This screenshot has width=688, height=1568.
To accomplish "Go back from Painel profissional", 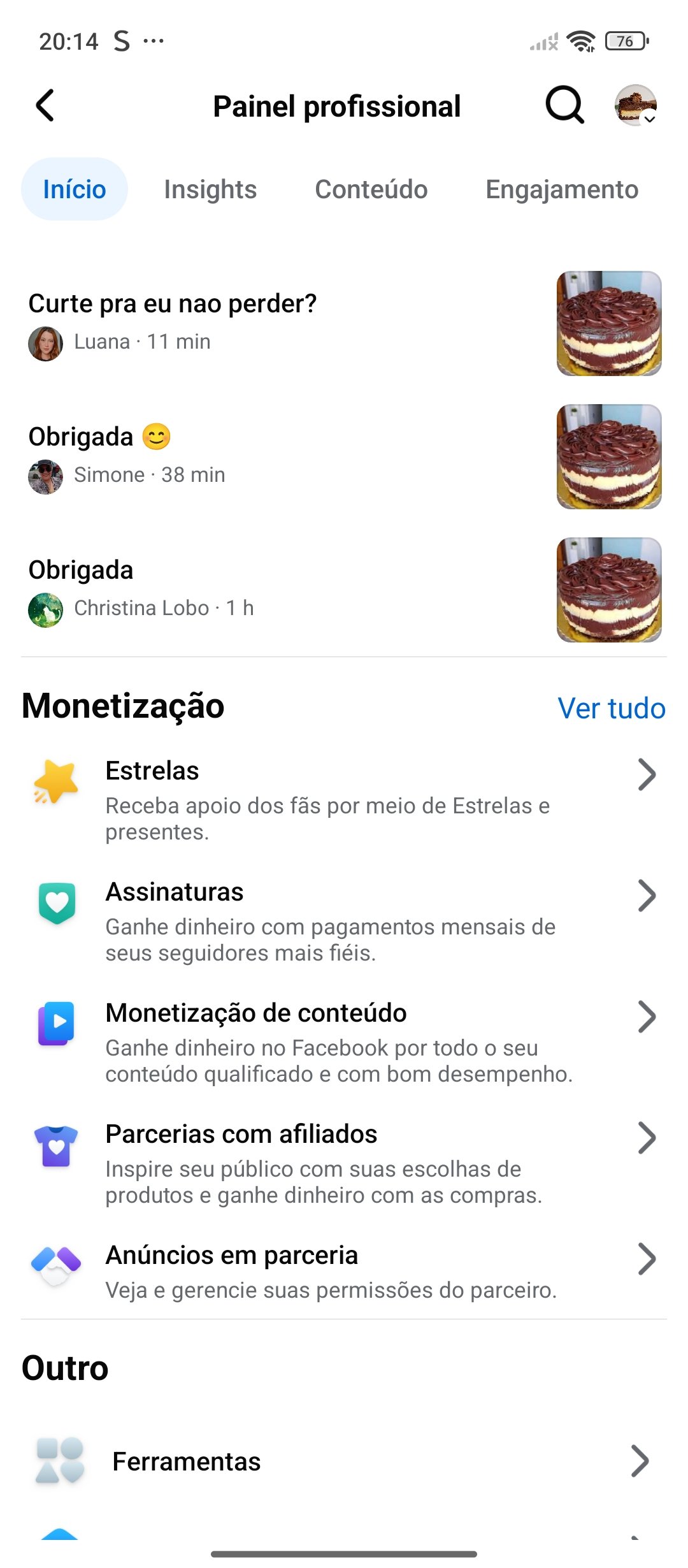I will 45,105.
